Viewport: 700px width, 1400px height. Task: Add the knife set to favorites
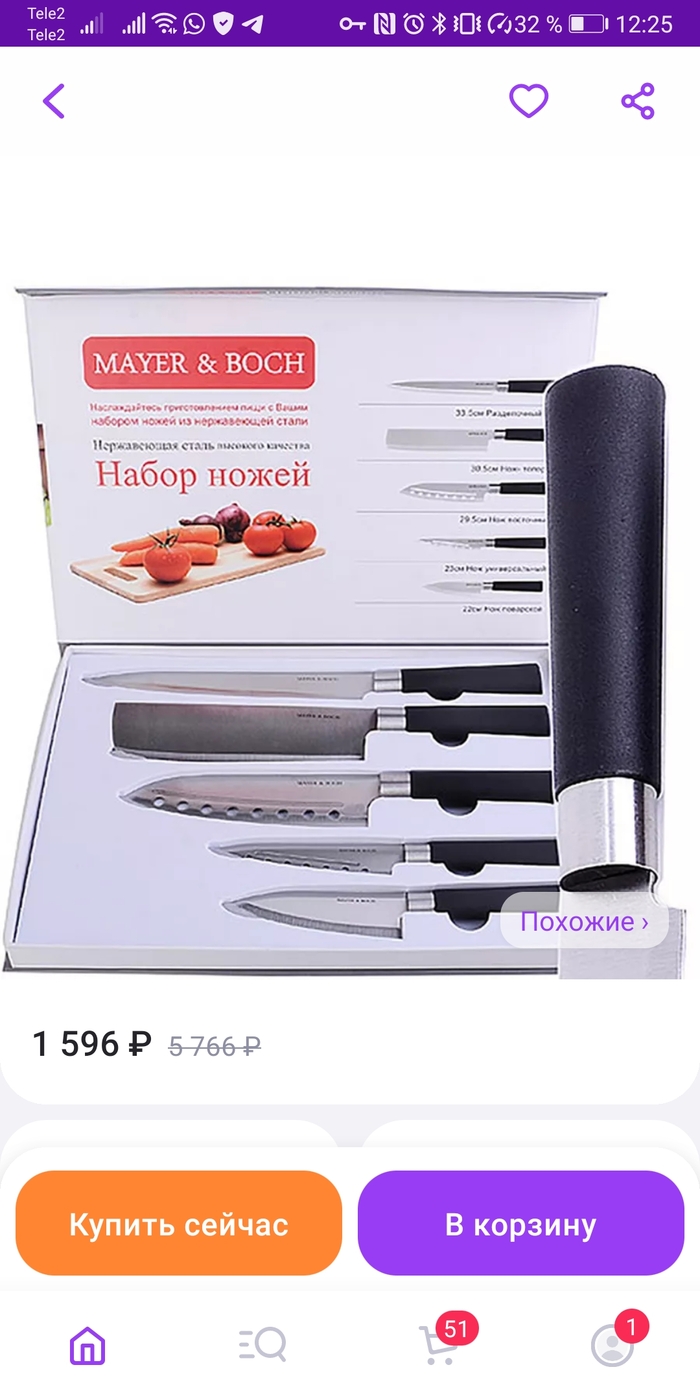click(x=529, y=101)
